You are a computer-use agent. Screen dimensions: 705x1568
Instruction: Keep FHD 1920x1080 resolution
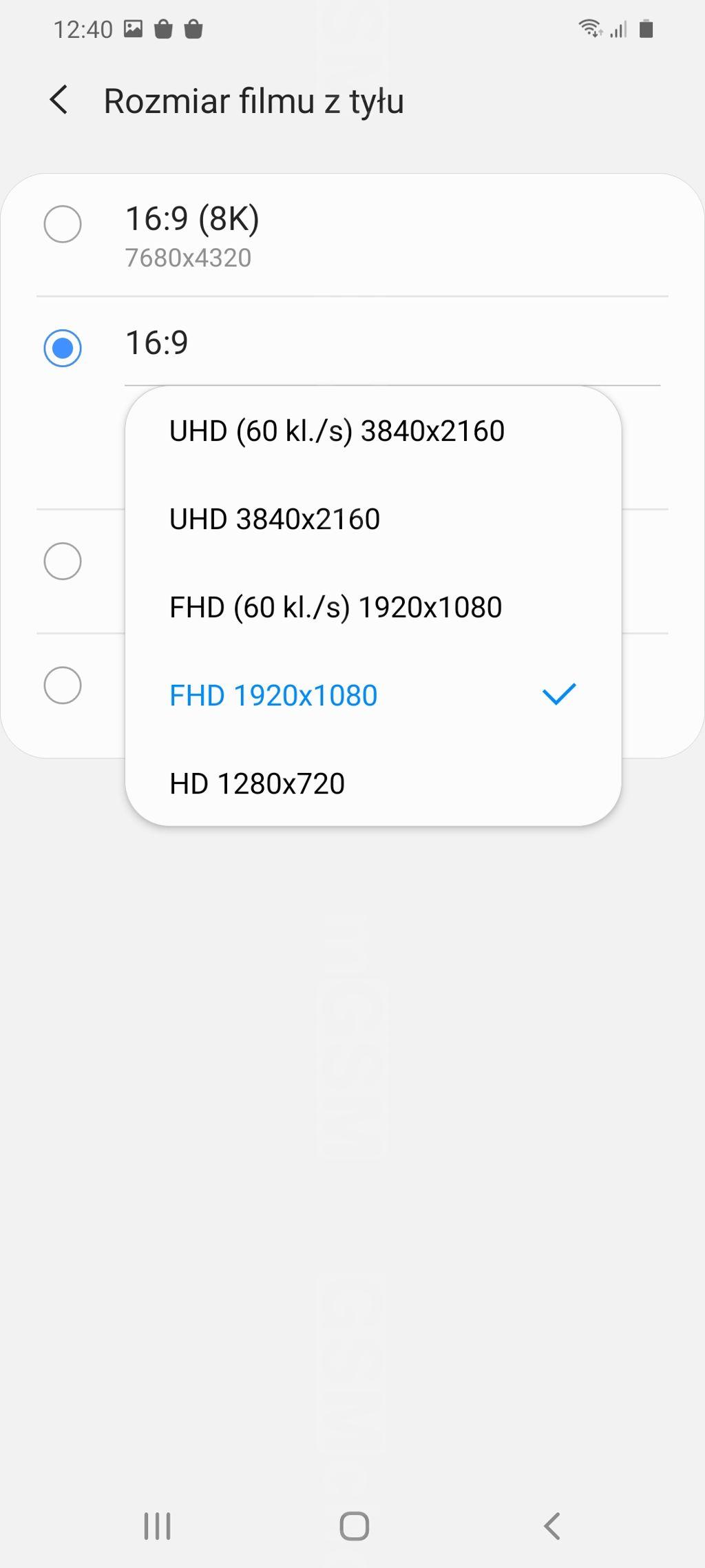pyautogui.click(x=373, y=695)
